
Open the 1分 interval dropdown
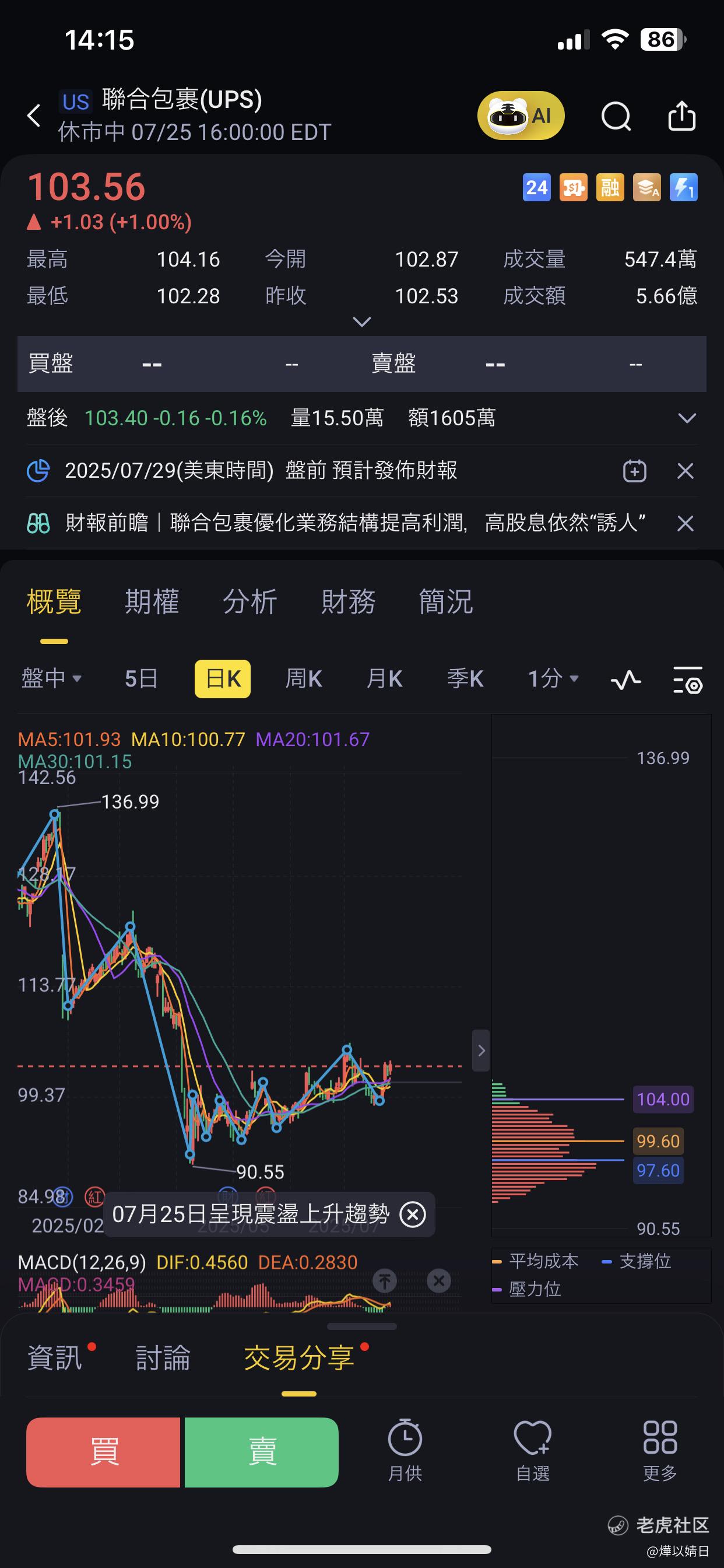553,678
